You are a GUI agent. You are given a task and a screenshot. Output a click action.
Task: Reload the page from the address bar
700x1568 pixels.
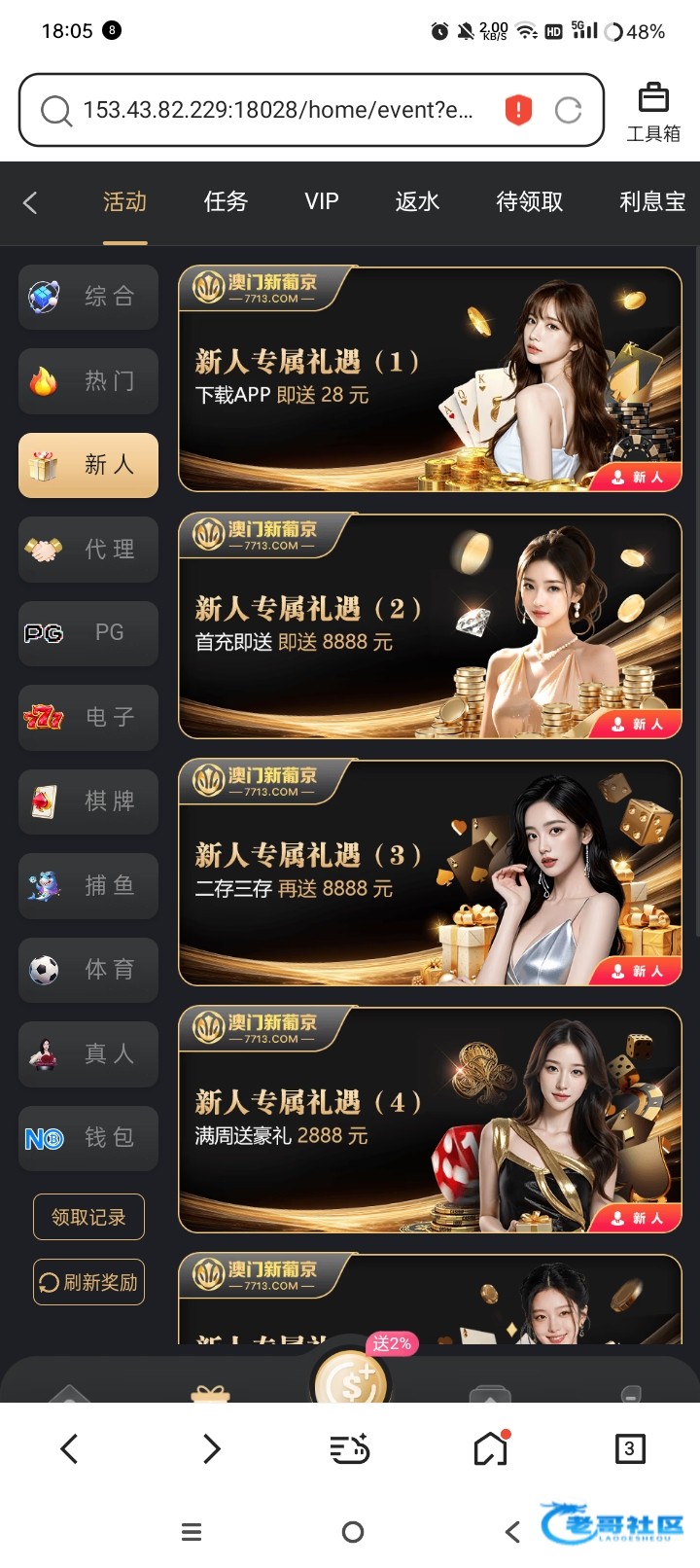(x=569, y=110)
